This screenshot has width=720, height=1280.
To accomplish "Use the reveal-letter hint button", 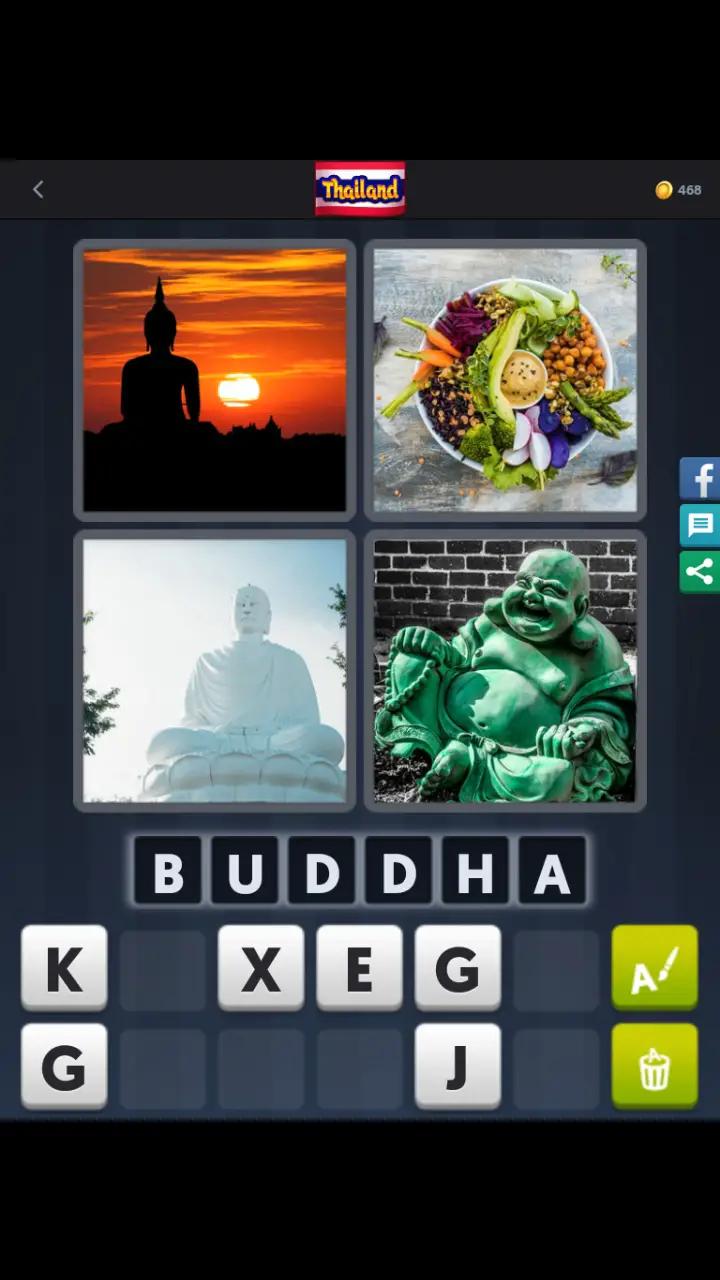I will point(655,967).
